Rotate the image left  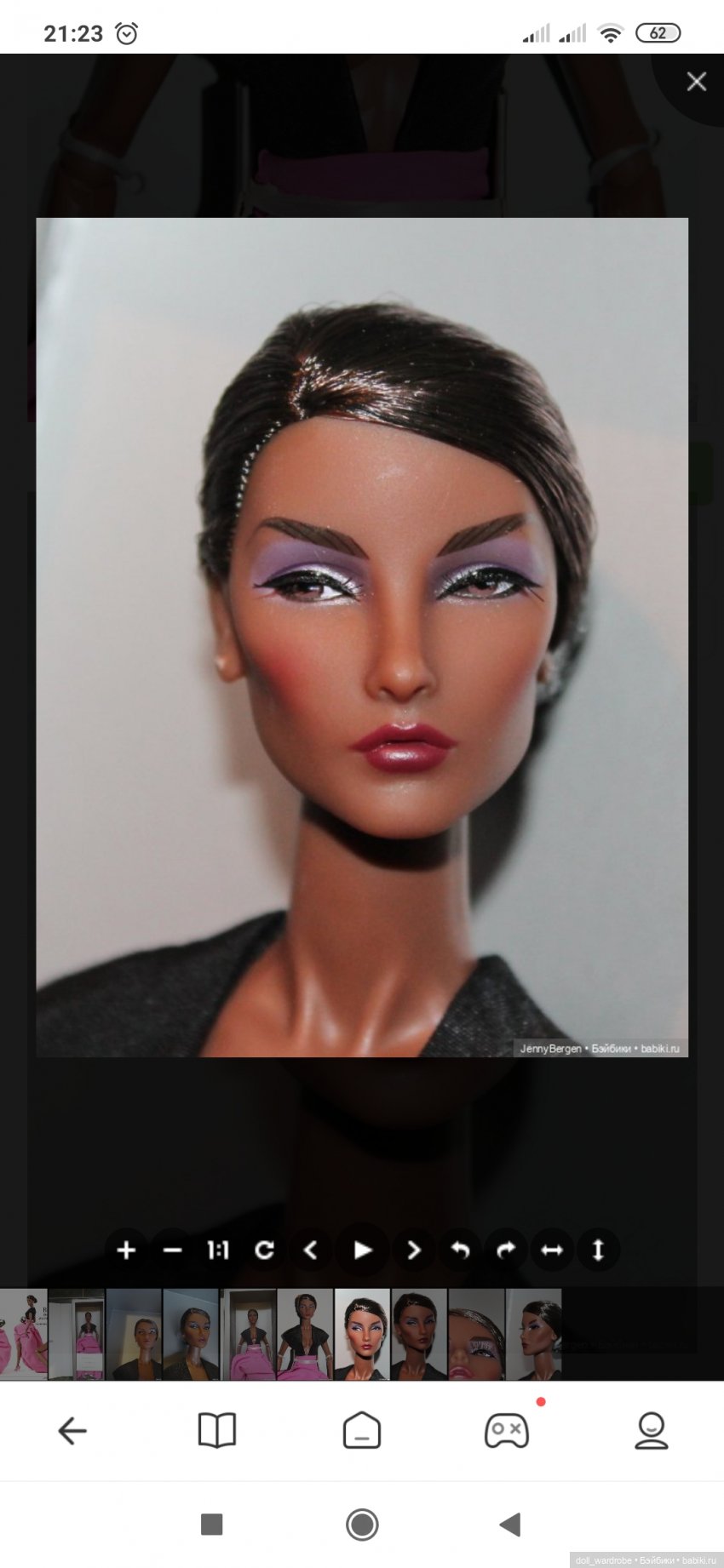[x=460, y=1250]
